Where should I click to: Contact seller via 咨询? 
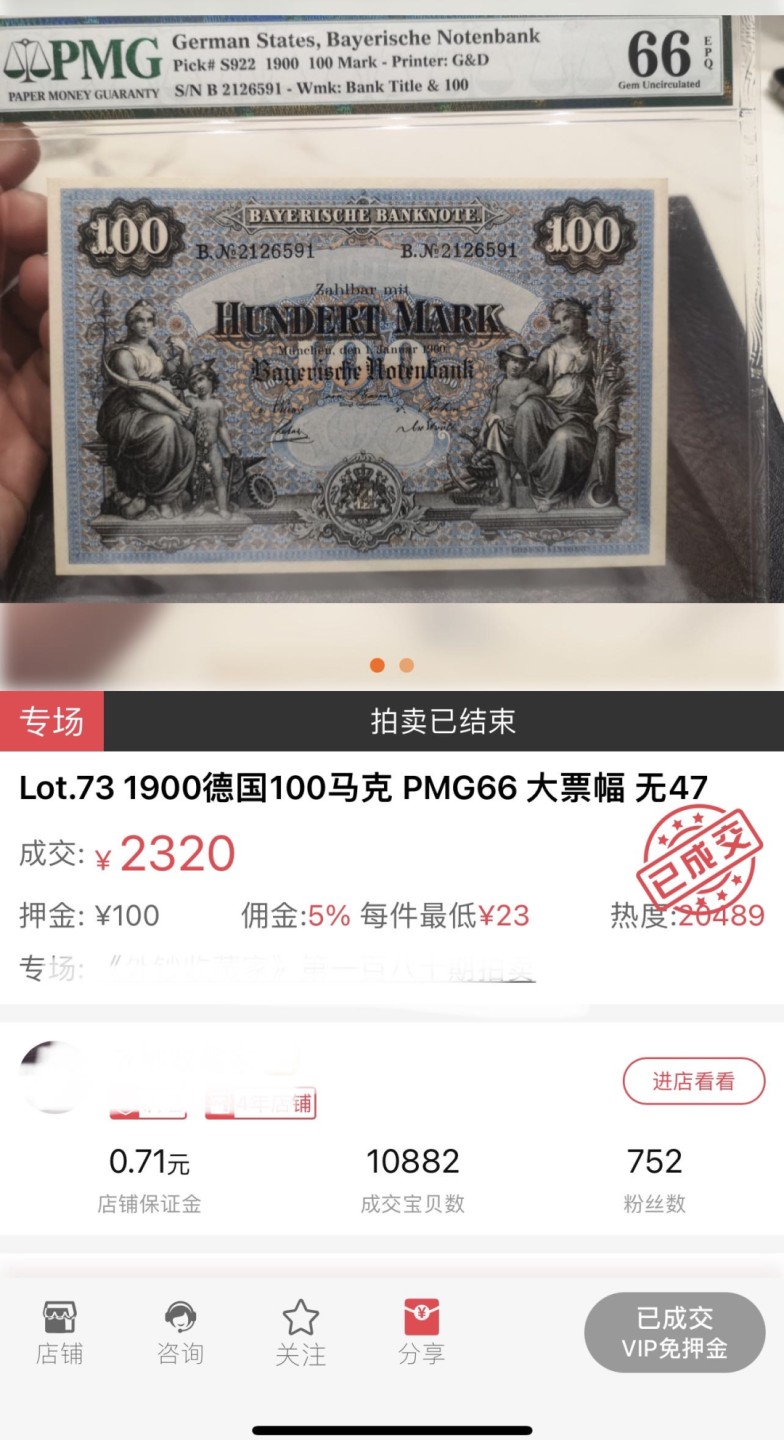pyautogui.click(x=180, y=1333)
